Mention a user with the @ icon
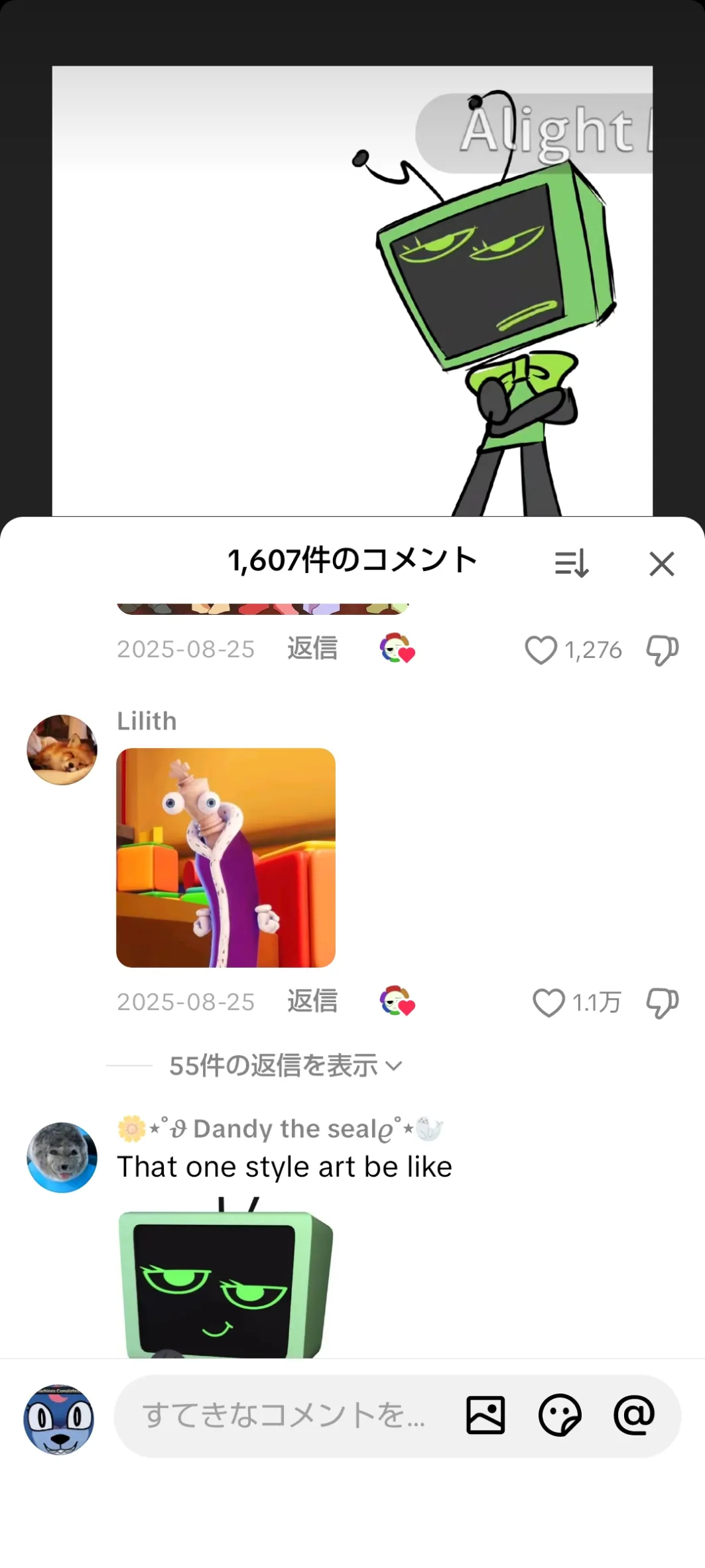The width and height of the screenshot is (705, 1568). point(634,1415)
